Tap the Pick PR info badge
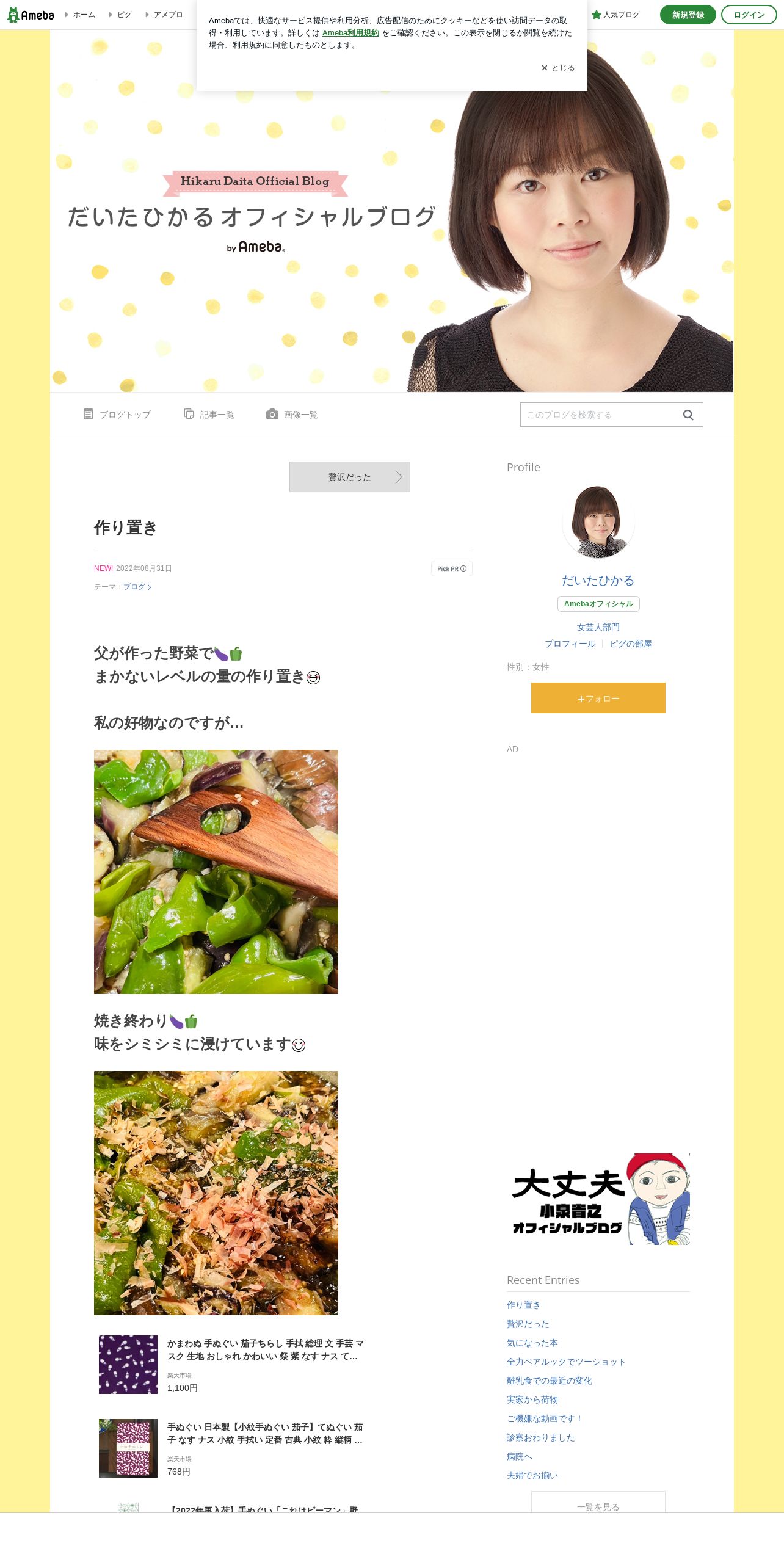This screenshot has height=1568, width=784. [x=452, y=568]
